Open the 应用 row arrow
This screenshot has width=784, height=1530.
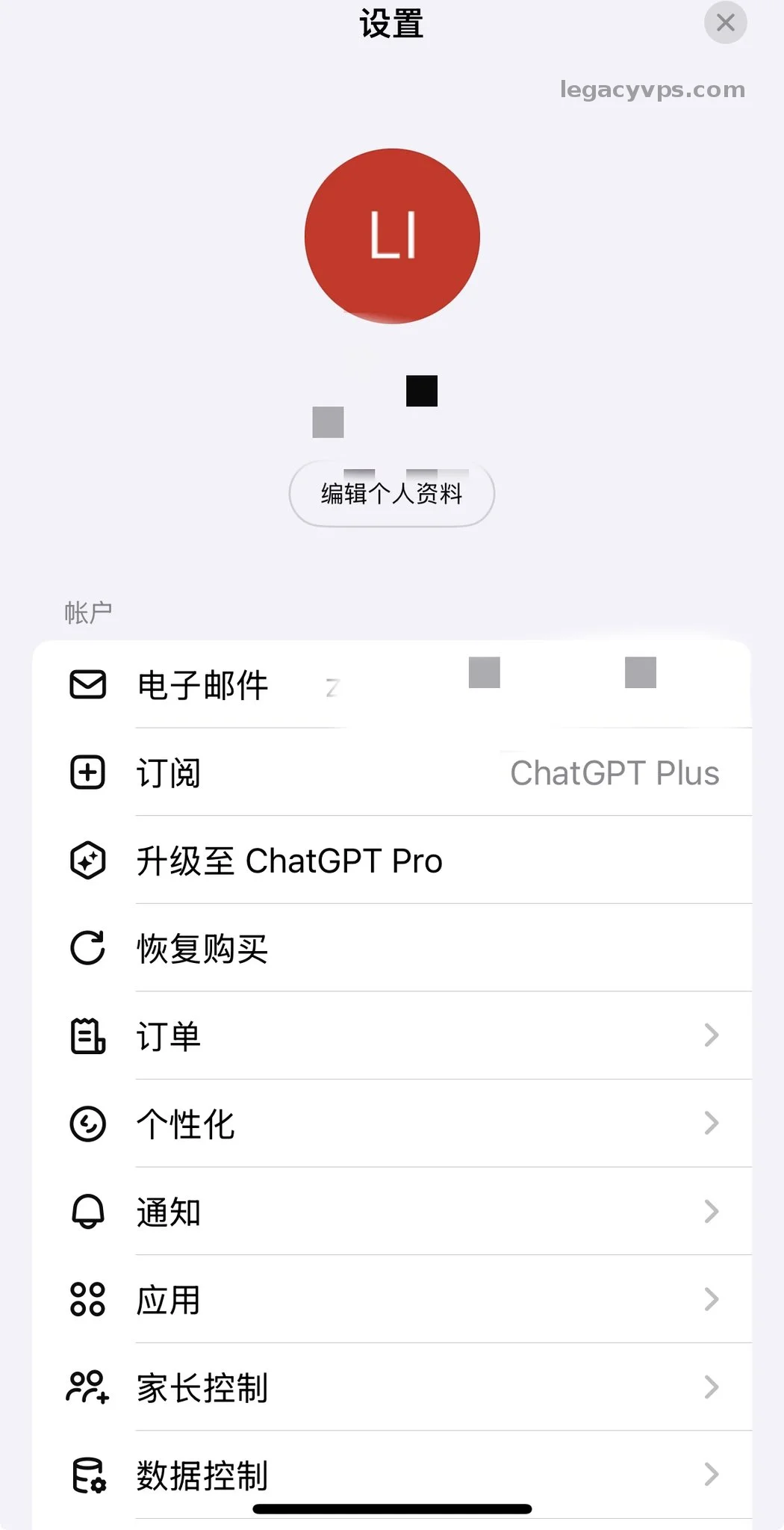710,1300
